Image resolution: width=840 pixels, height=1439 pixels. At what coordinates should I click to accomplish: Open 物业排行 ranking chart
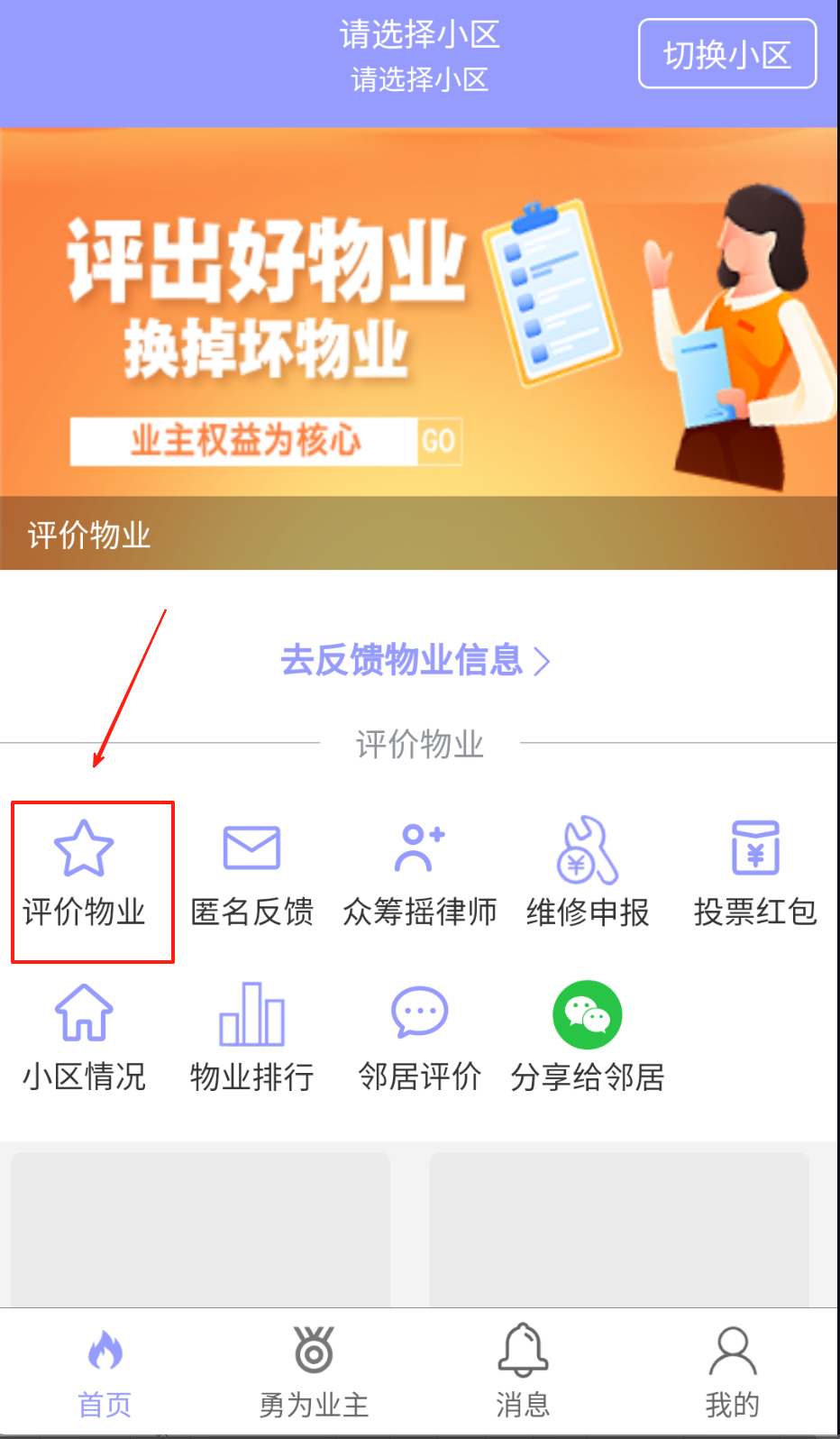251,1037
